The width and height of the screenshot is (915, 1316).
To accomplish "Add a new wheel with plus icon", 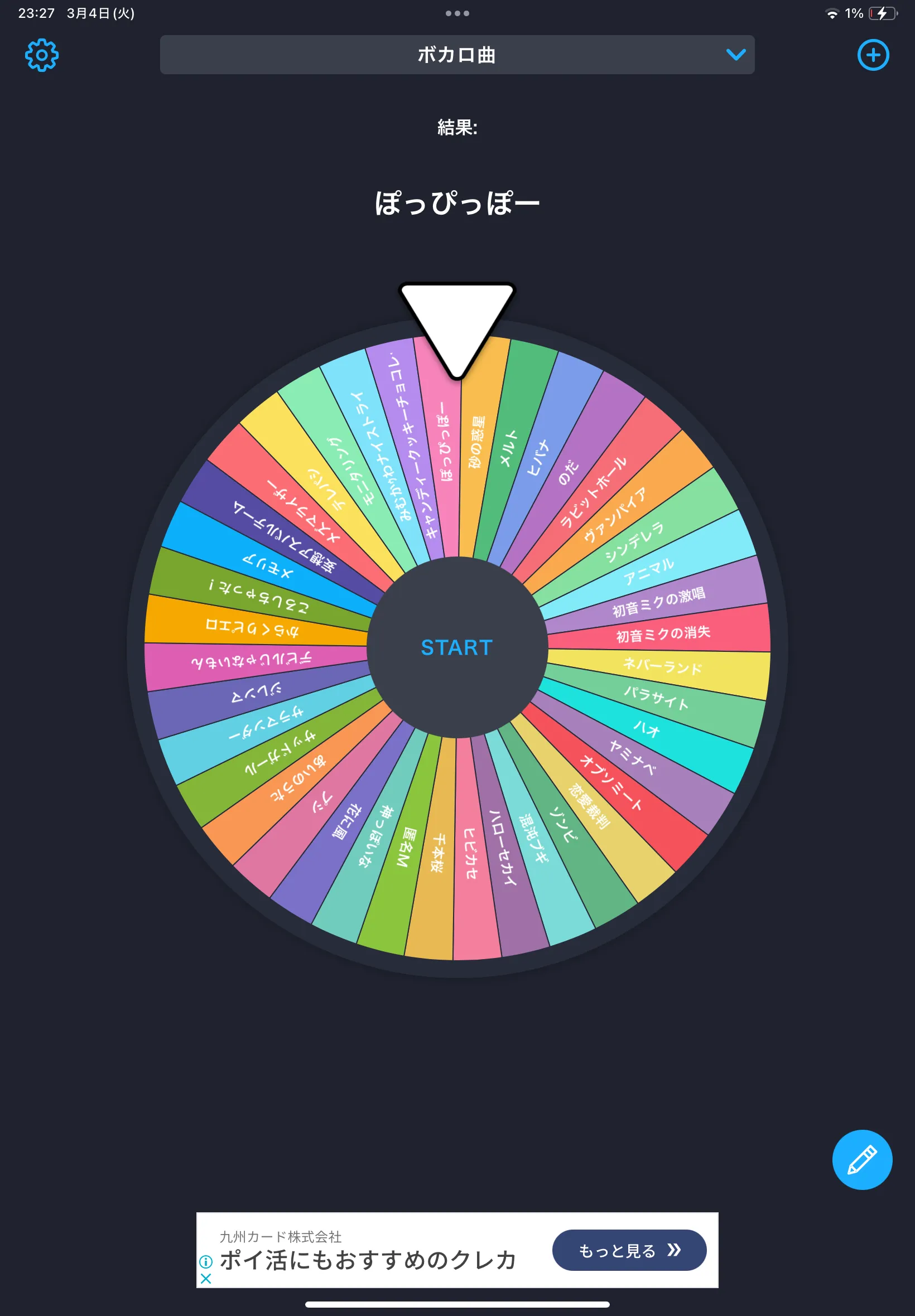I will click(x=873, y=55).
